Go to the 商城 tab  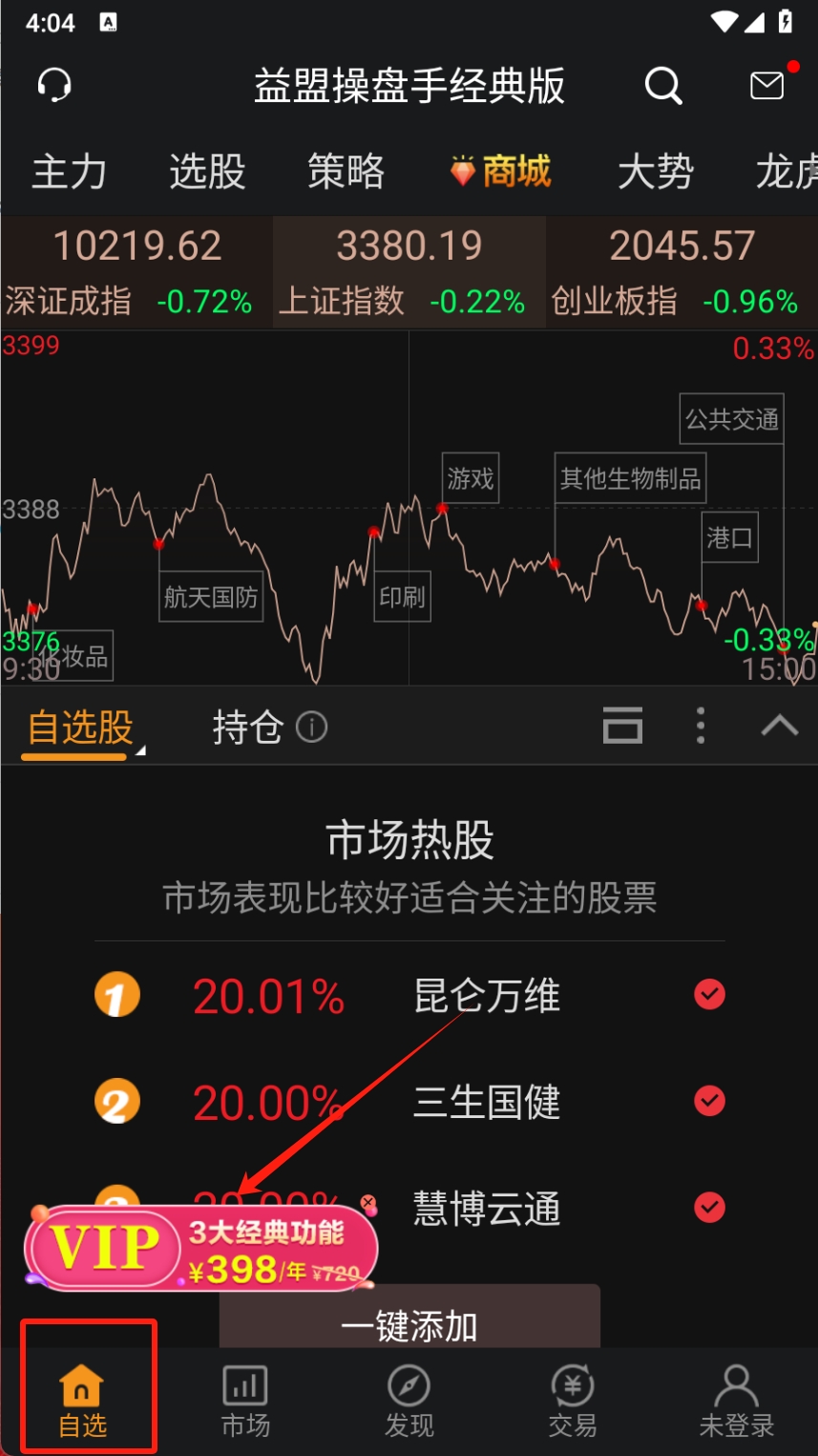(x=501, y=173)
